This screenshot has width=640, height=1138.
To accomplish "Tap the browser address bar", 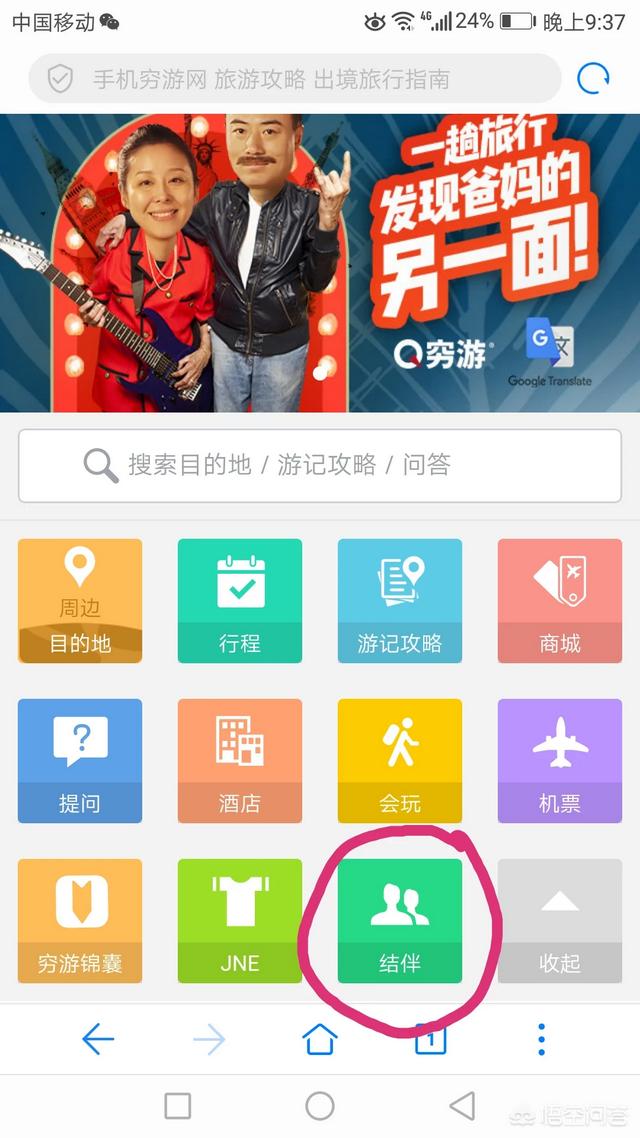I will click(x=295, y=78).
